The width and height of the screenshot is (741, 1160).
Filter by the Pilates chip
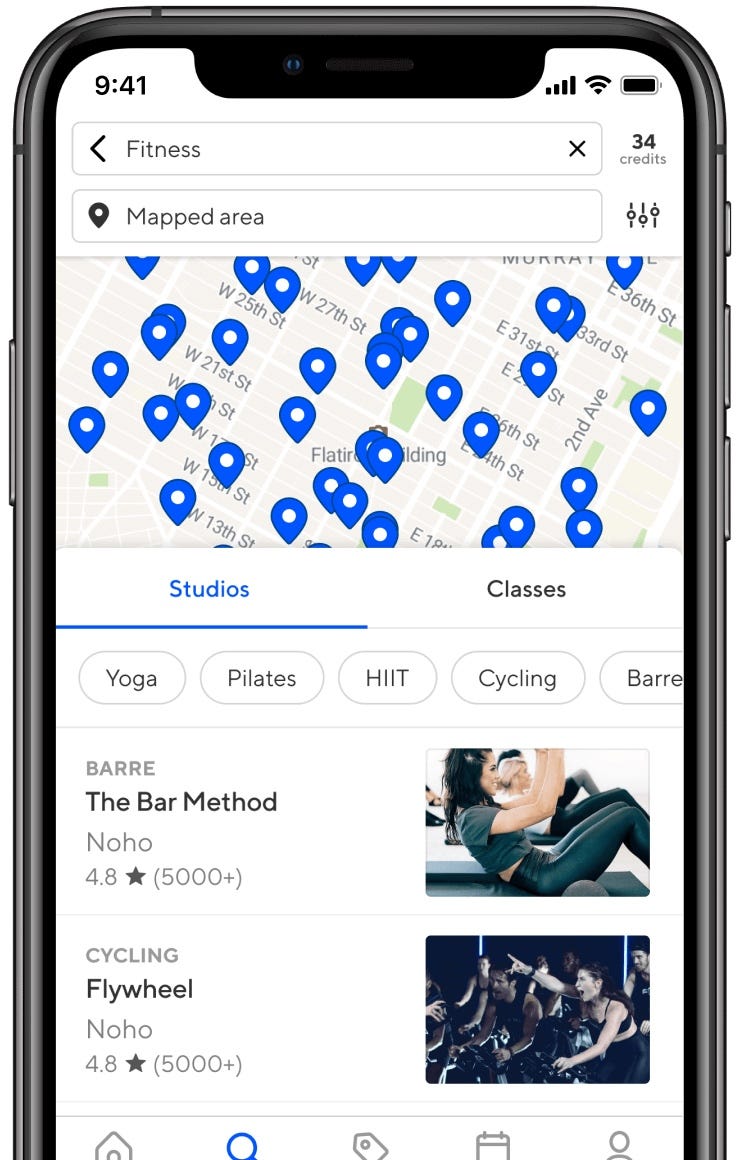[262, 678]
